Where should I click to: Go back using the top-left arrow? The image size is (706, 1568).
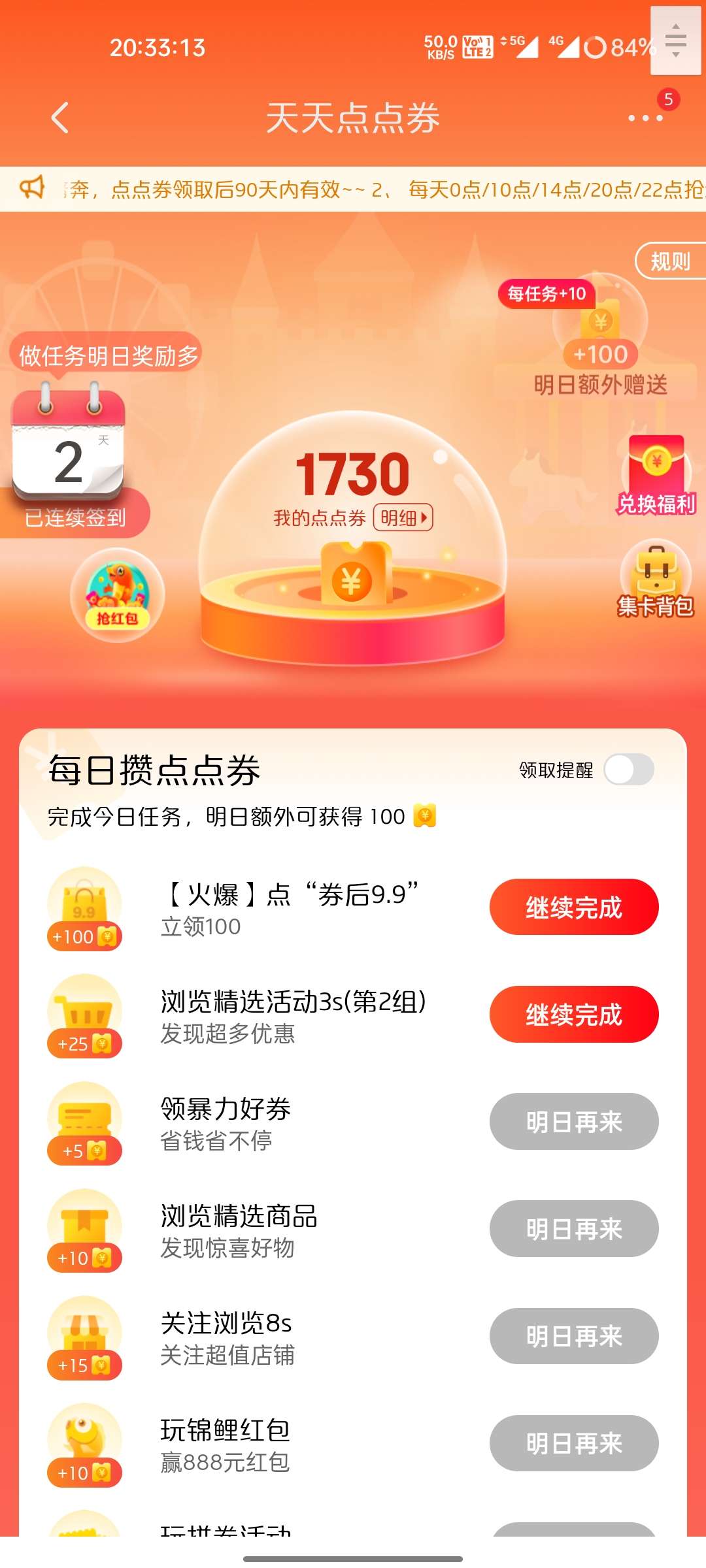pos(60,118)
